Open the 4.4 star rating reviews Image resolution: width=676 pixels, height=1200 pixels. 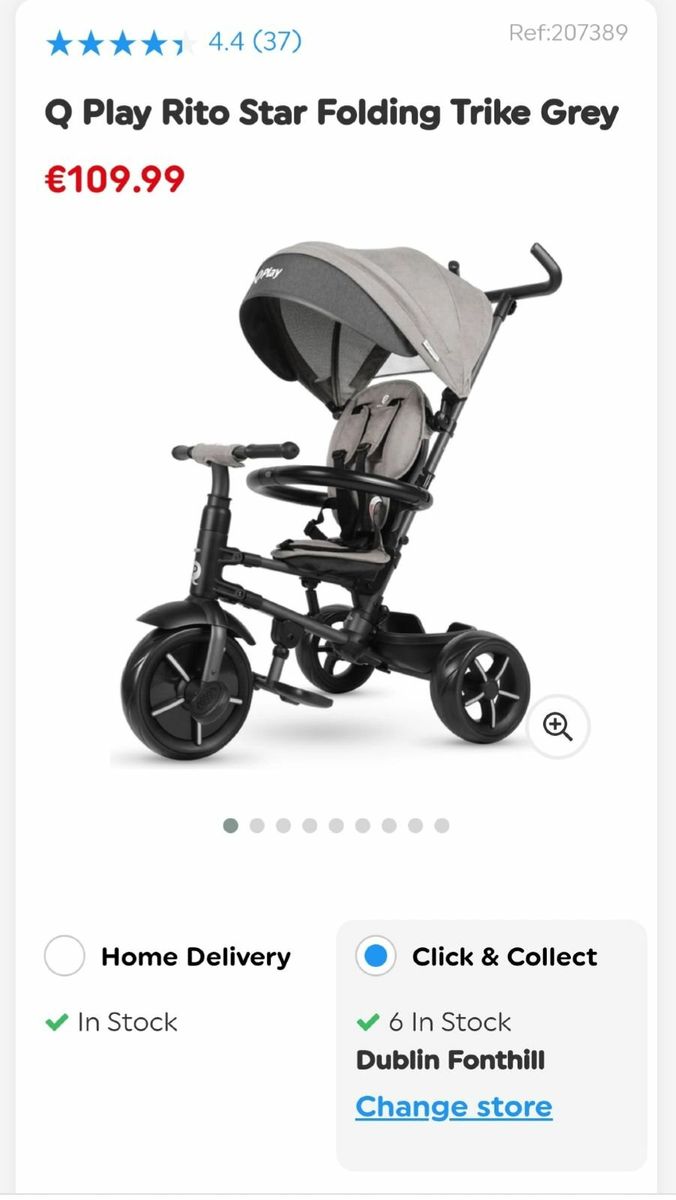pos(173,42)
